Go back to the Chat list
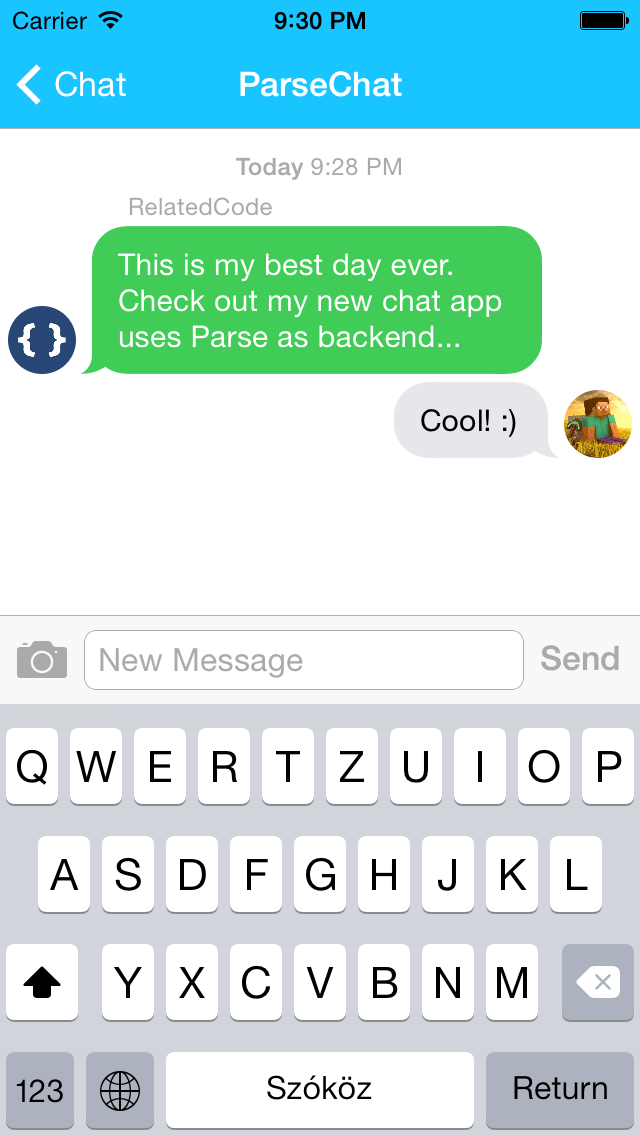 click(x=70, y=85)
